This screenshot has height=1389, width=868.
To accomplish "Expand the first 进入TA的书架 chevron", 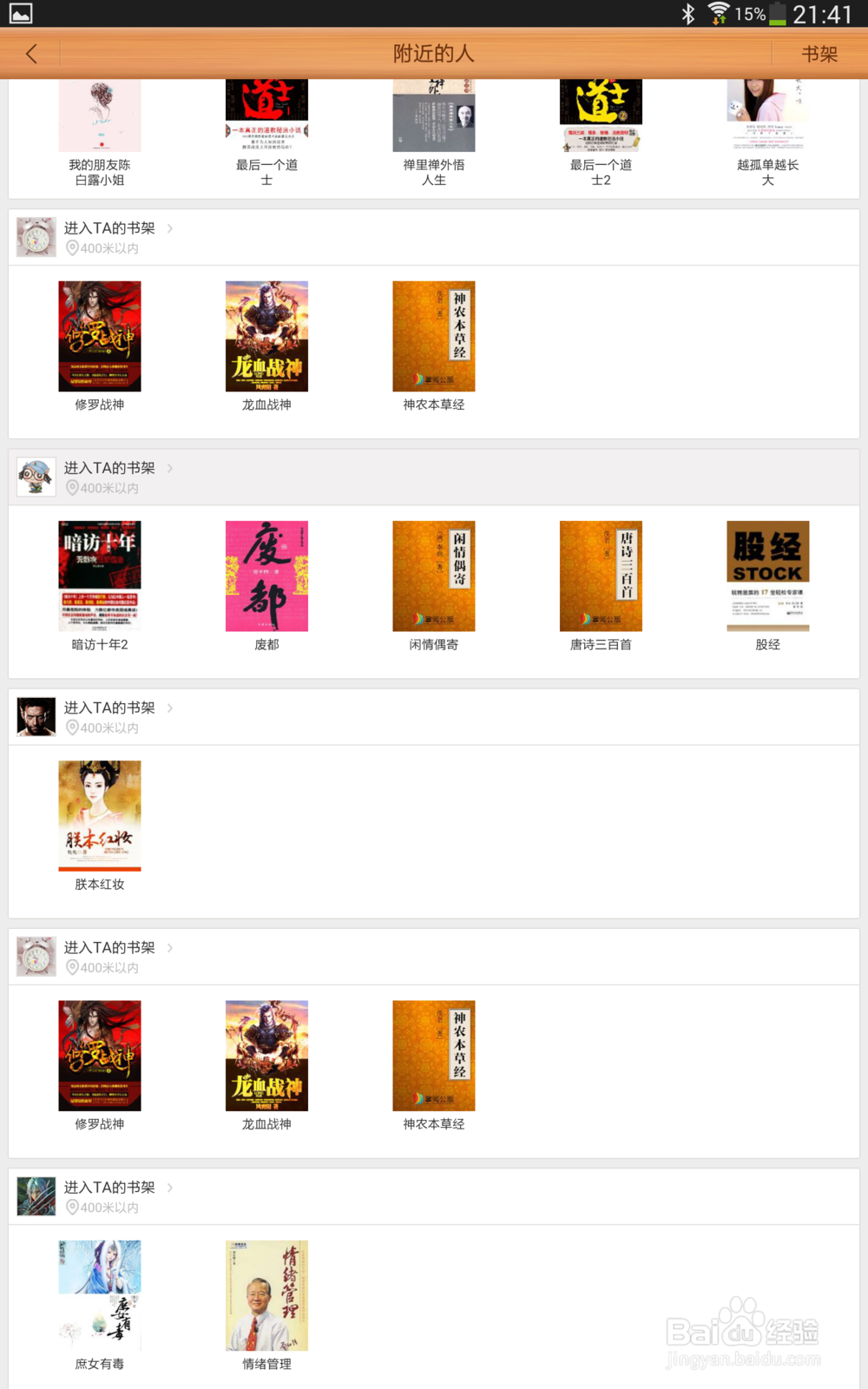I will click(170, 228).
